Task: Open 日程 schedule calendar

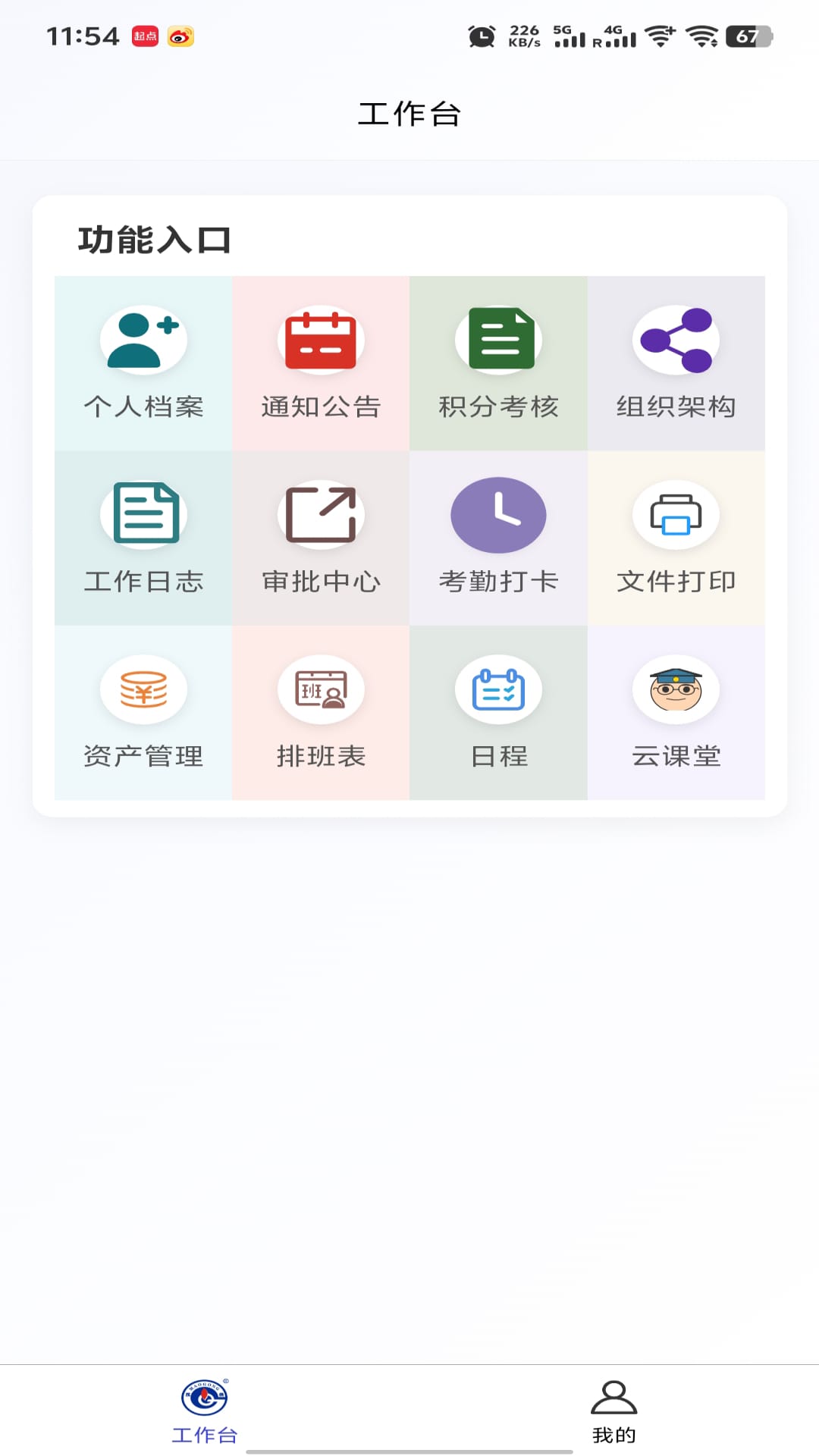Action: point(498,712)
